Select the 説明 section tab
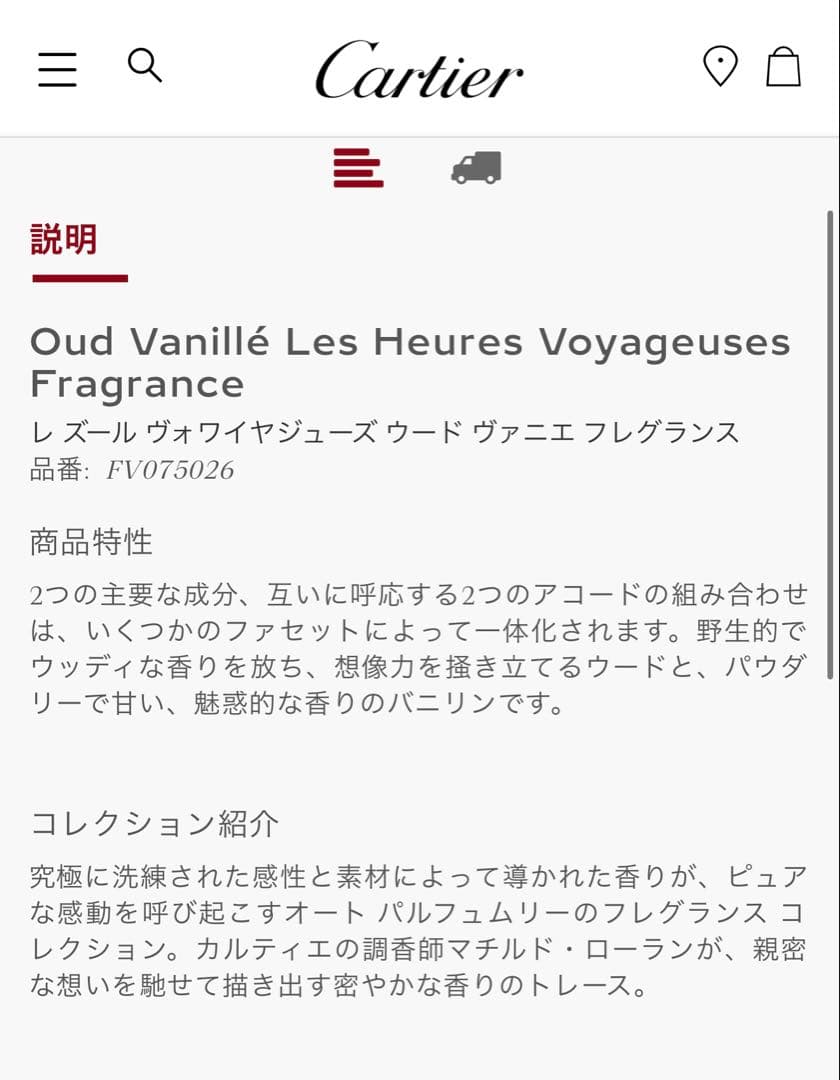This screenshot has height=1080, width=840. pyautogui.click(x=64, y=240)
